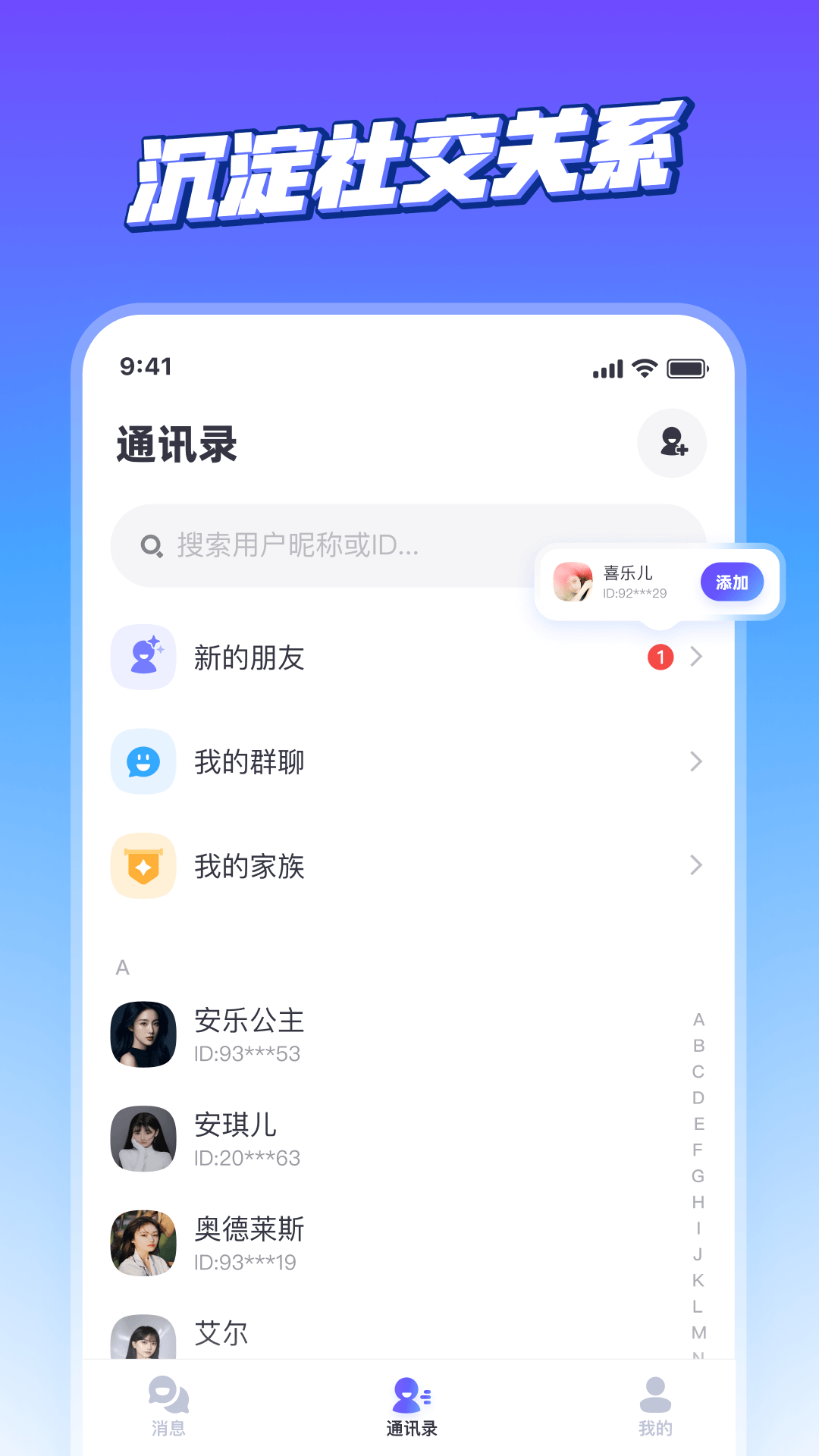Expand 新的朋友 via its chevron
Screen dimensions: 819x1456
click(695, 657)
